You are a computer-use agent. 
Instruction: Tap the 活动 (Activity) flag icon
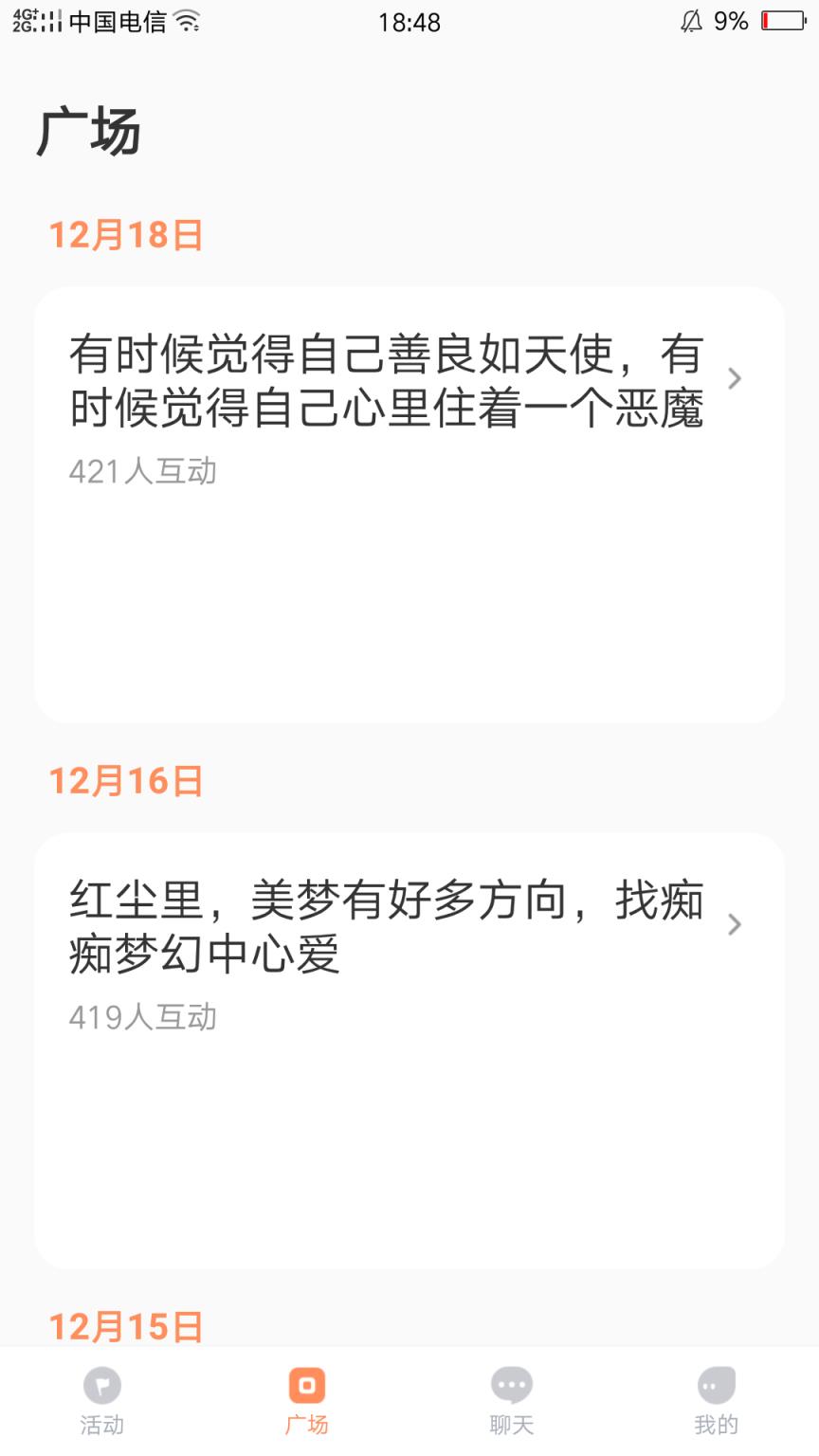[x=102, y=1386]
